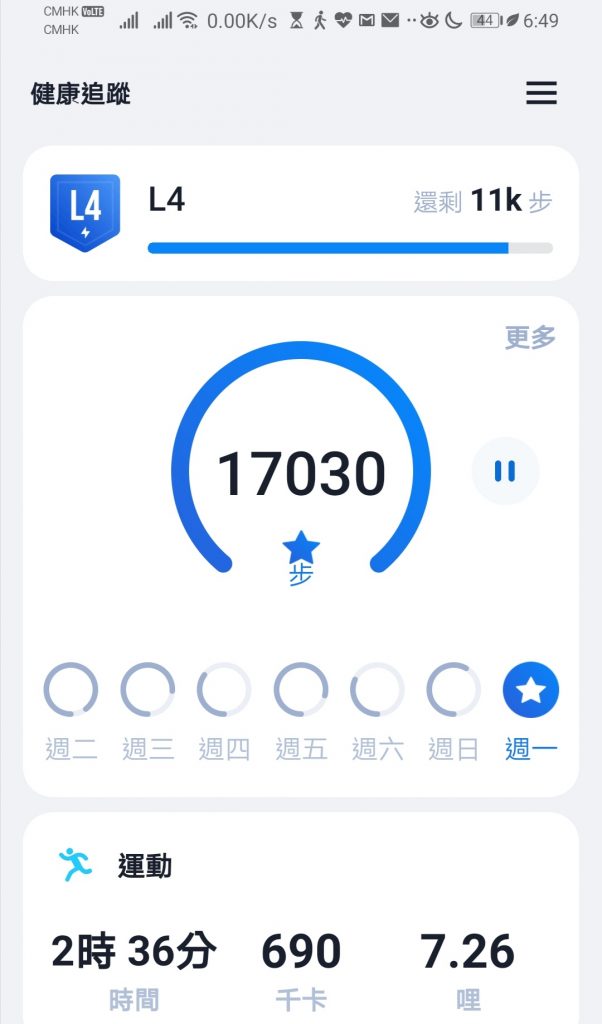602x1024 pixels.
Task: Select 週二 day ring
Action: click(71, 690)
